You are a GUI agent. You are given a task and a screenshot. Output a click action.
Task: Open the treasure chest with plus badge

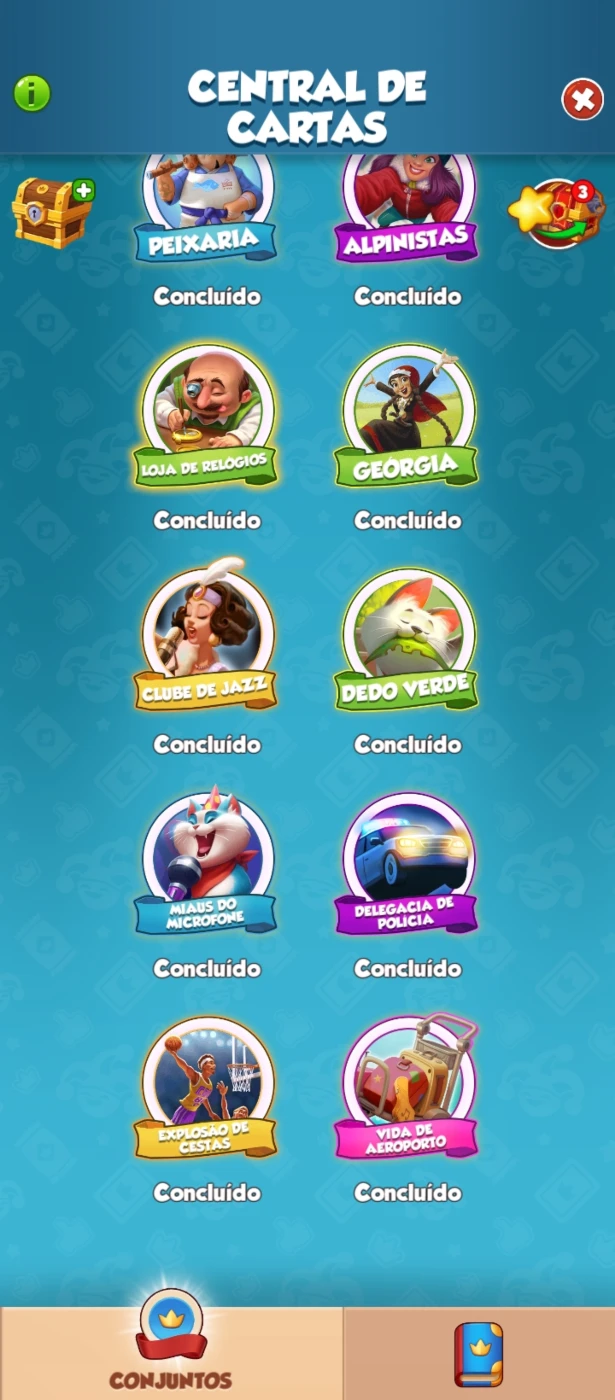tap(52, 212)
